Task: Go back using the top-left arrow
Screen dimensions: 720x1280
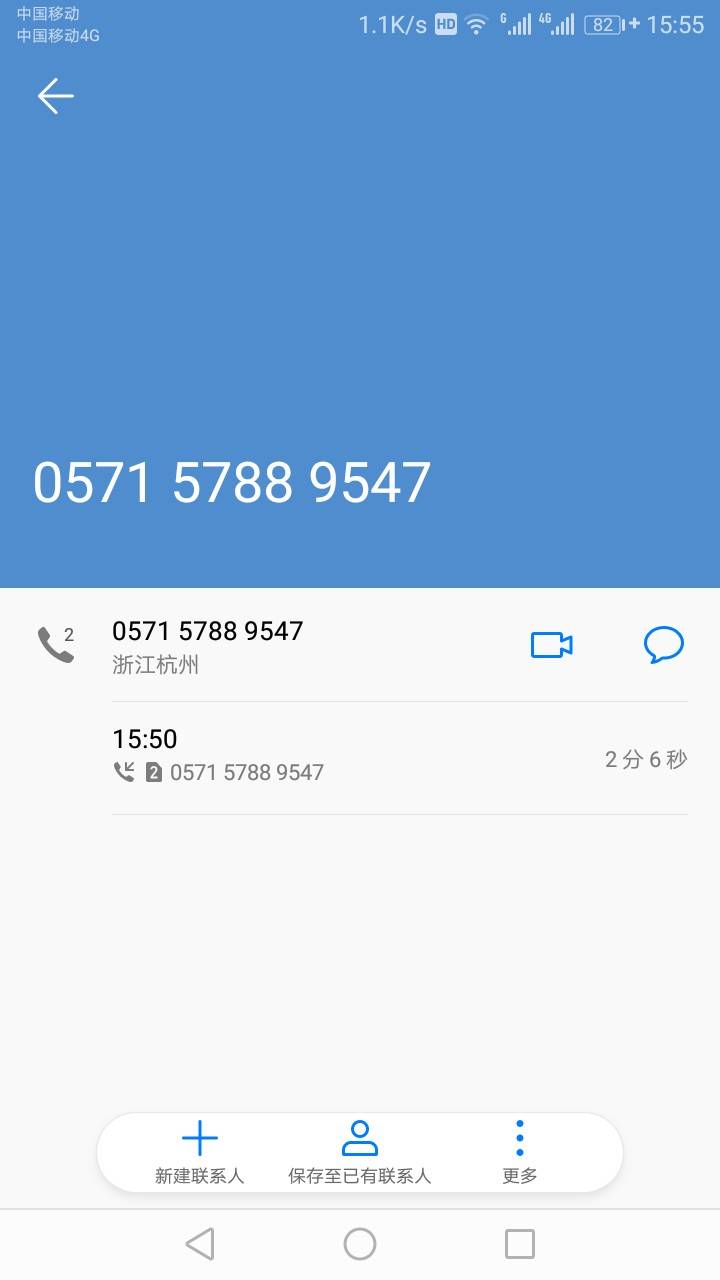Action: coord(56,96)
